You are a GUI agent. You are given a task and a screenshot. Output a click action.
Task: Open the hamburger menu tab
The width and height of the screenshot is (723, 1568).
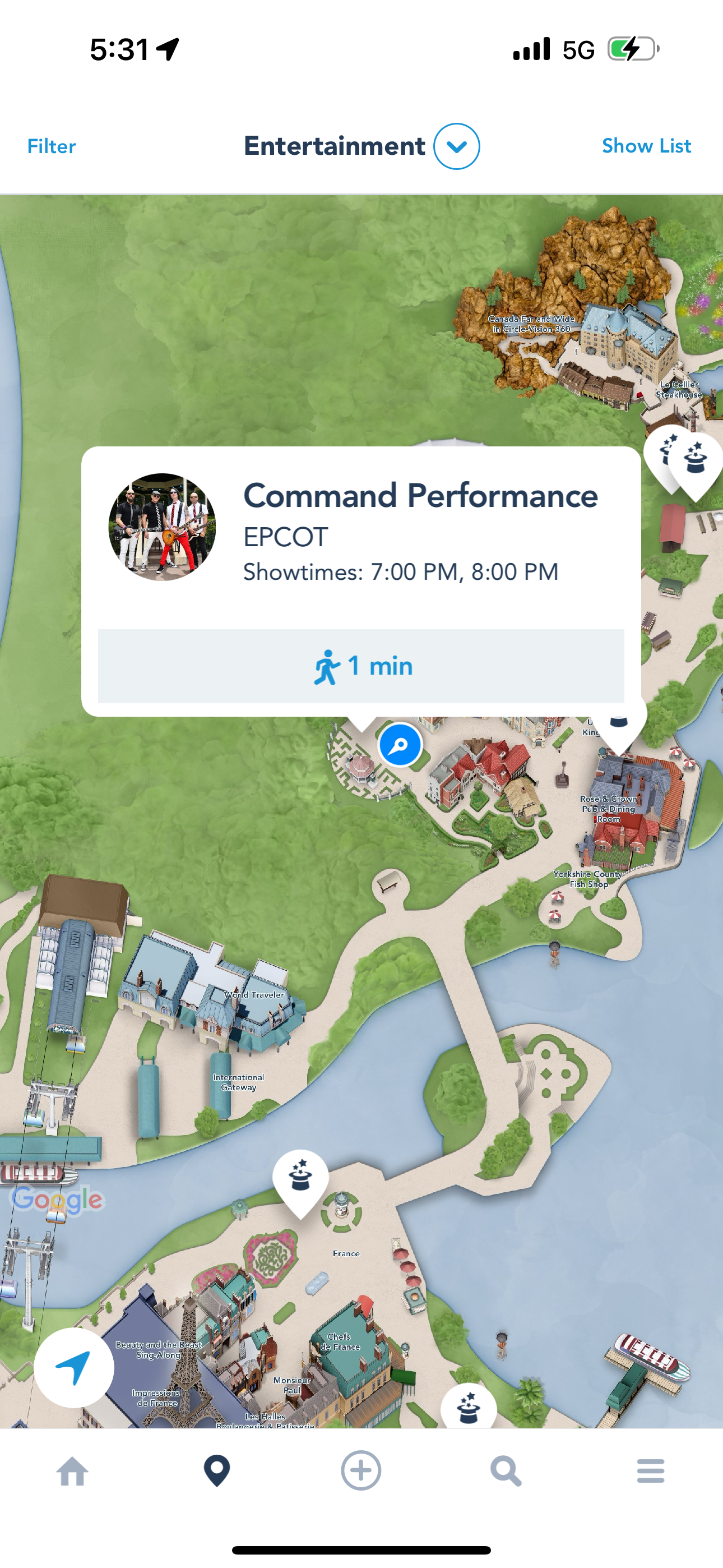650,1471
